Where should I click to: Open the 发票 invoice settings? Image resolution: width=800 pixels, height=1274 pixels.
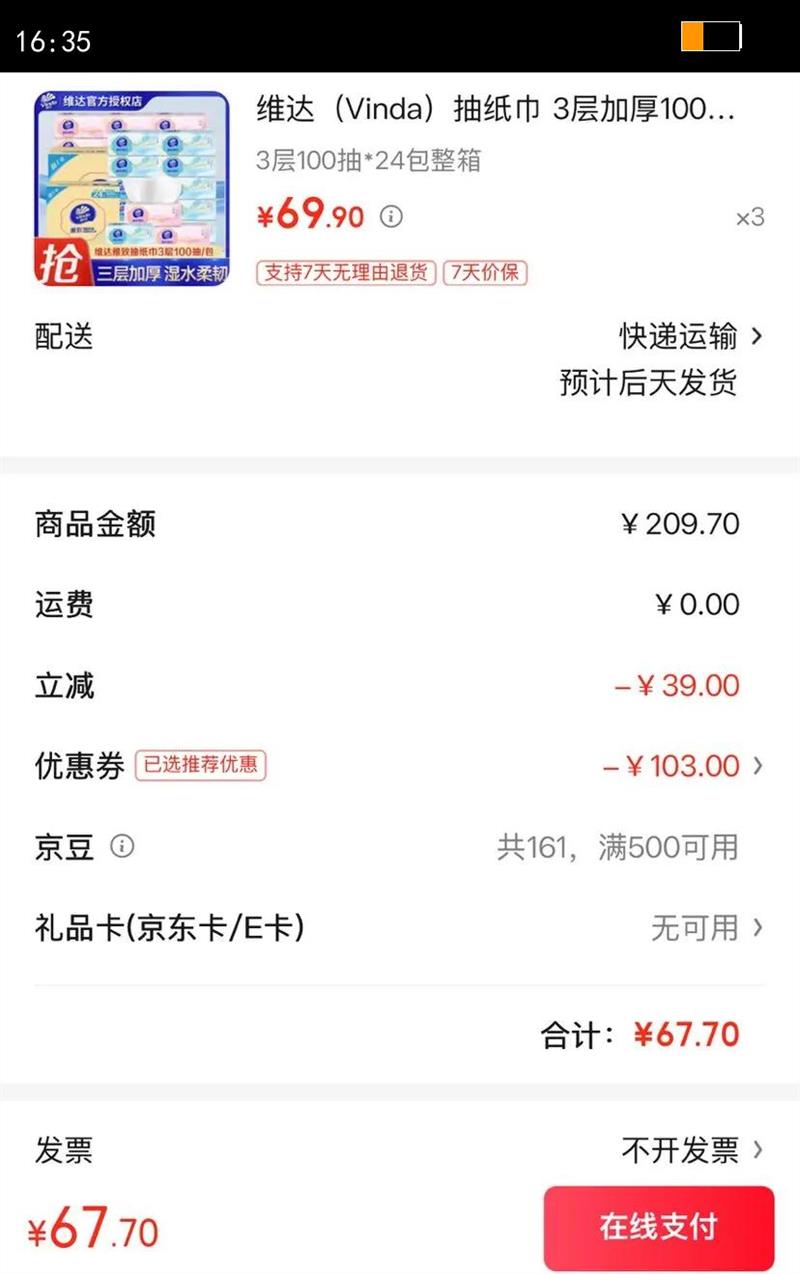point(692,1150)
